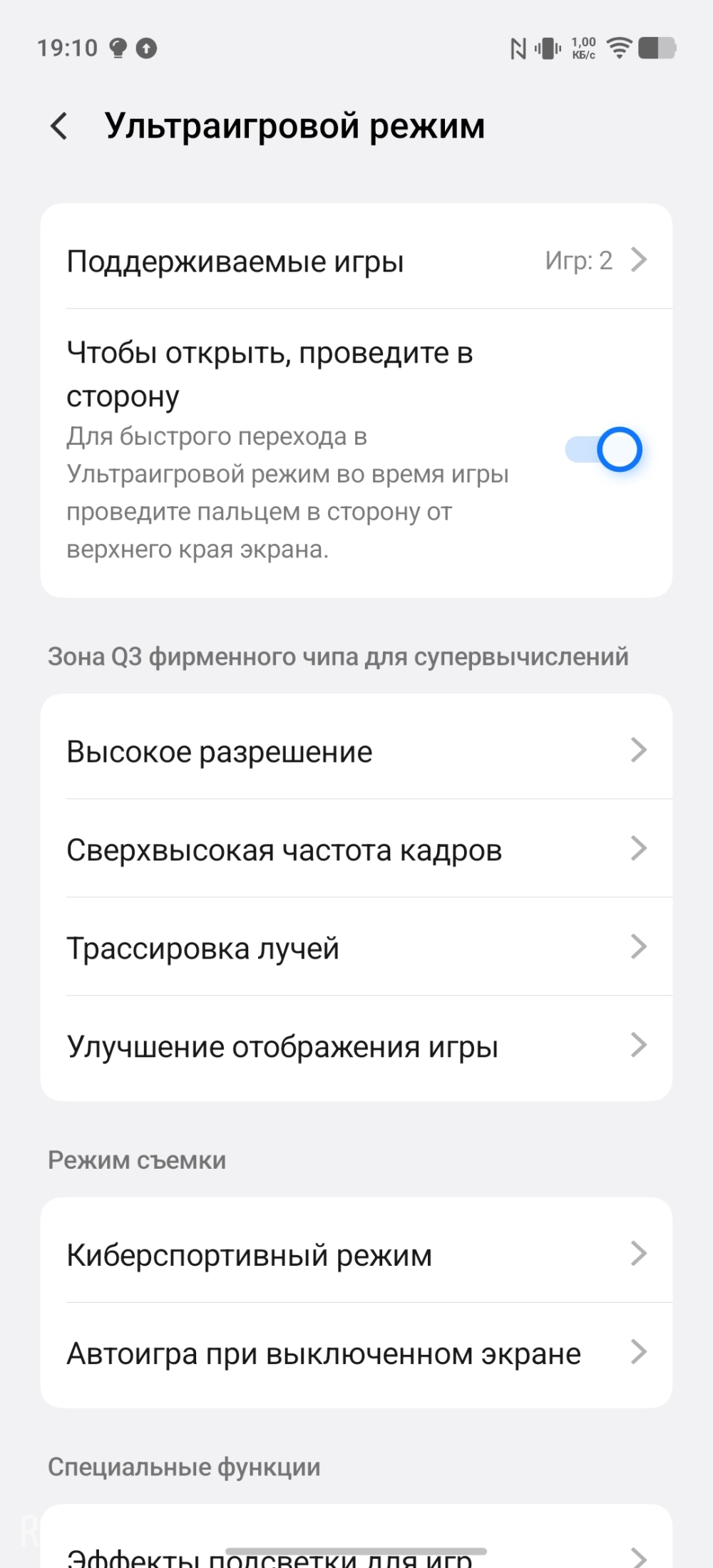Image resolution: width=713 pixels, height=1568 pixels.
Task: Go back from Ультраигровой режим
Action: coord(59,126)
